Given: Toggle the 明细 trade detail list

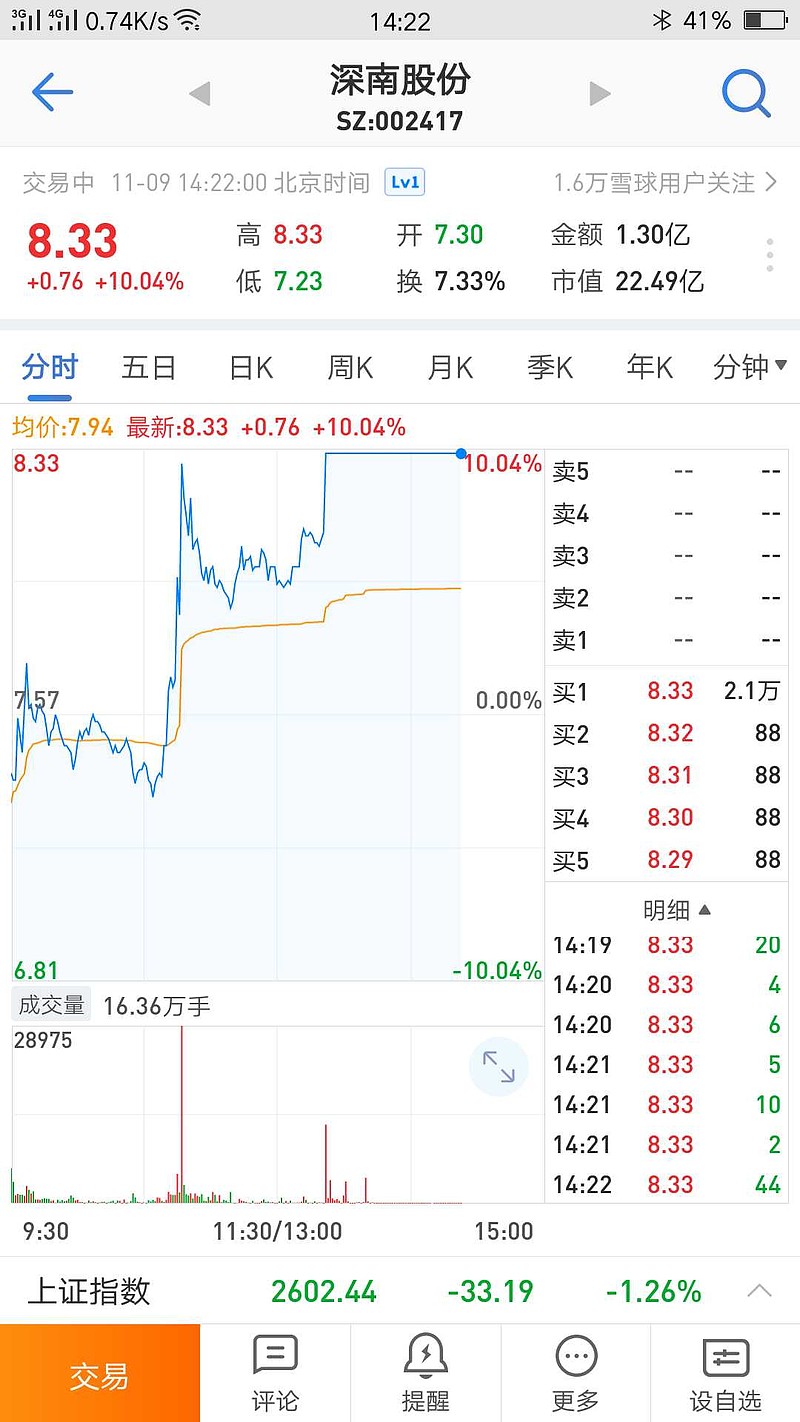Looking at the screenshot, I should (677, 910).
